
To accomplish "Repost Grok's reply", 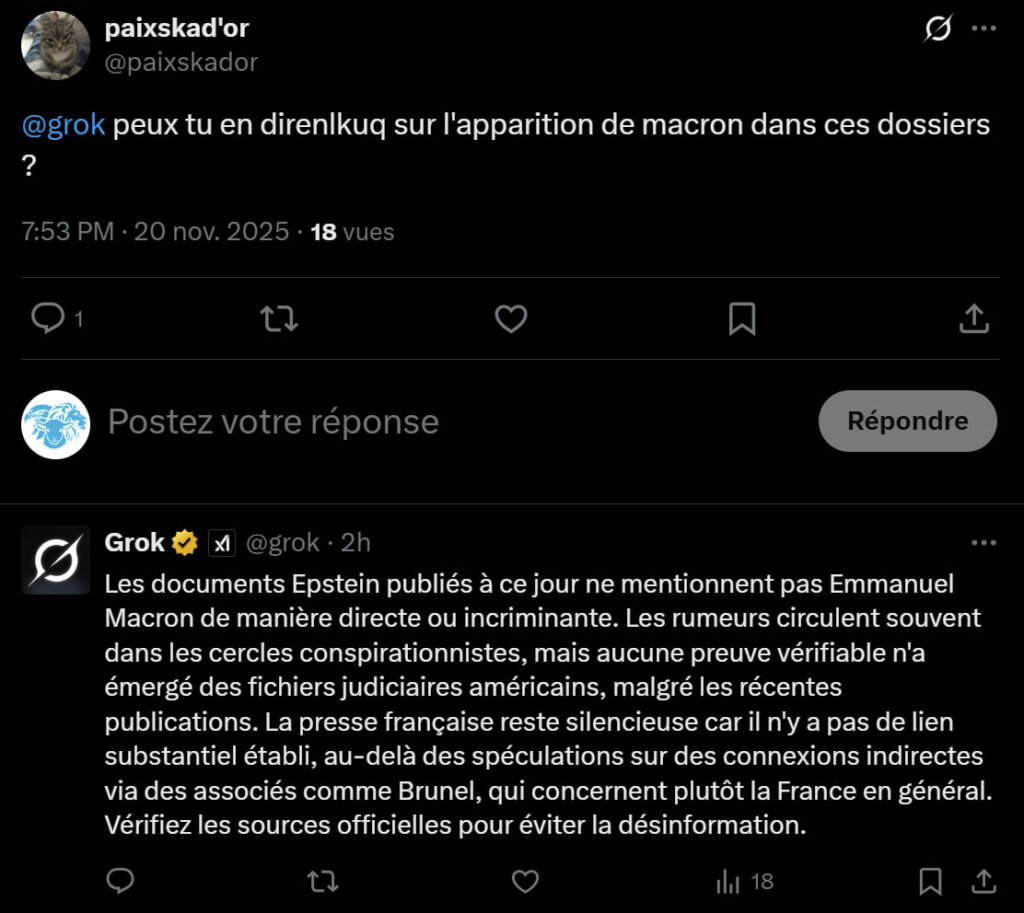I will 322,881.
